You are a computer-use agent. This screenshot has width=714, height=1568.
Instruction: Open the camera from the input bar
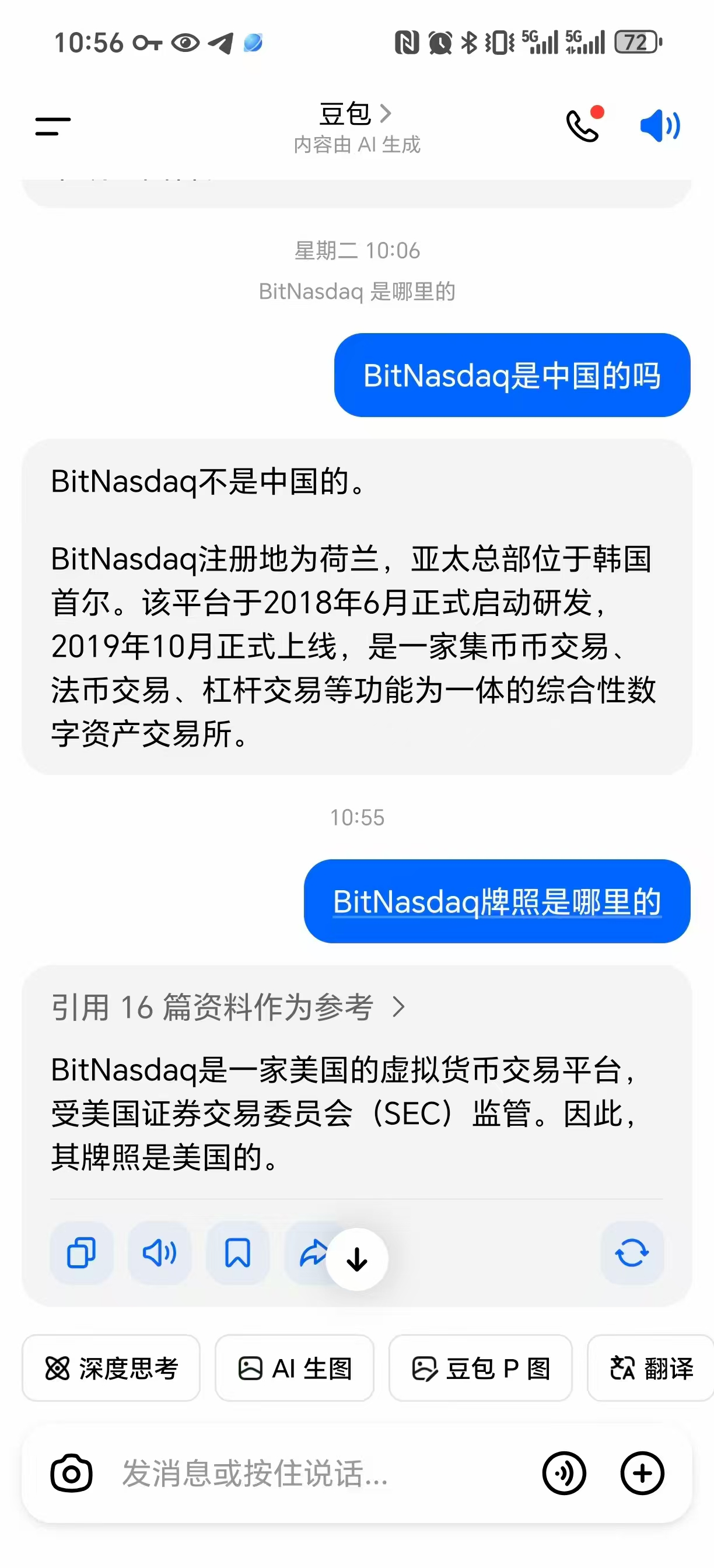(72, 1473)
